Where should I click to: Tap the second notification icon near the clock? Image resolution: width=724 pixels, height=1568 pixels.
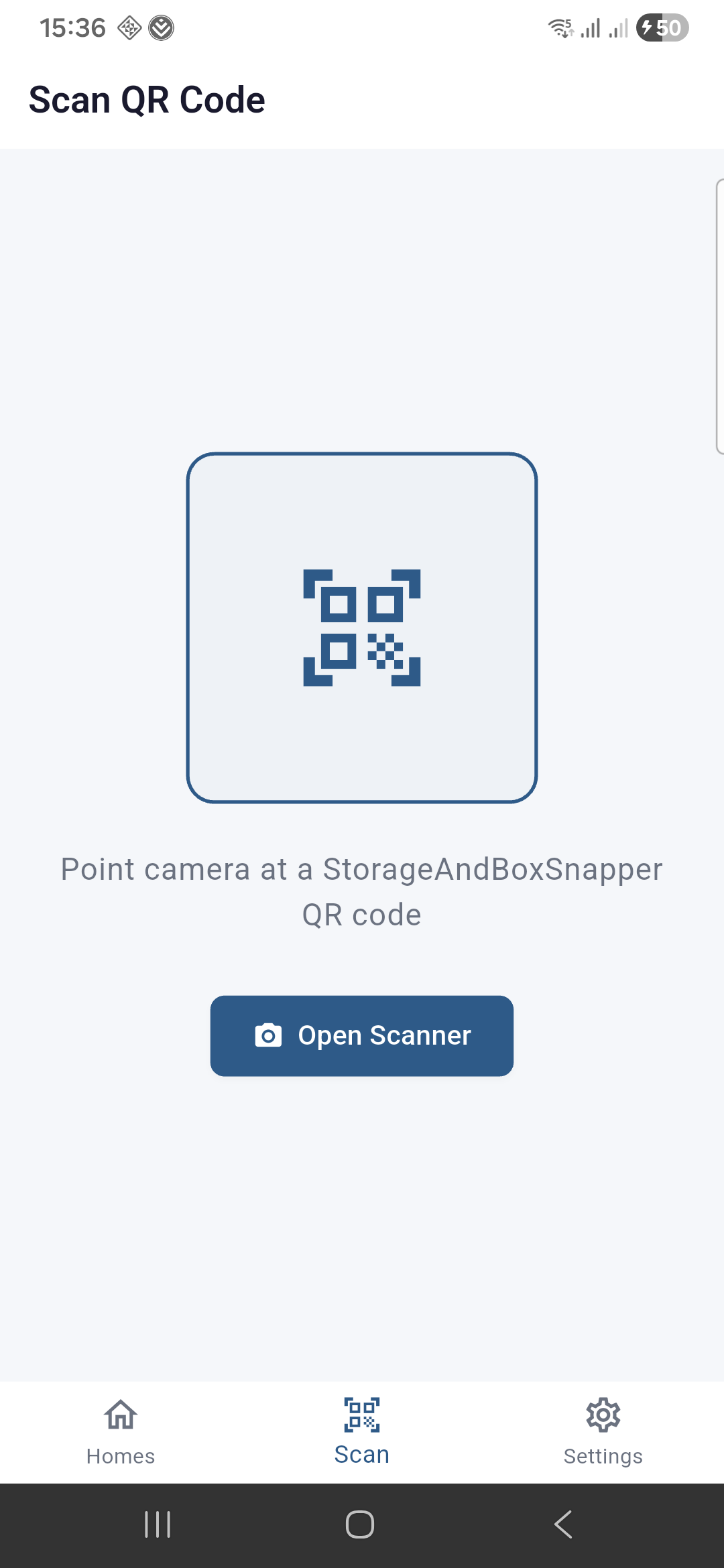pyautogui.click(x=162, y=27)
